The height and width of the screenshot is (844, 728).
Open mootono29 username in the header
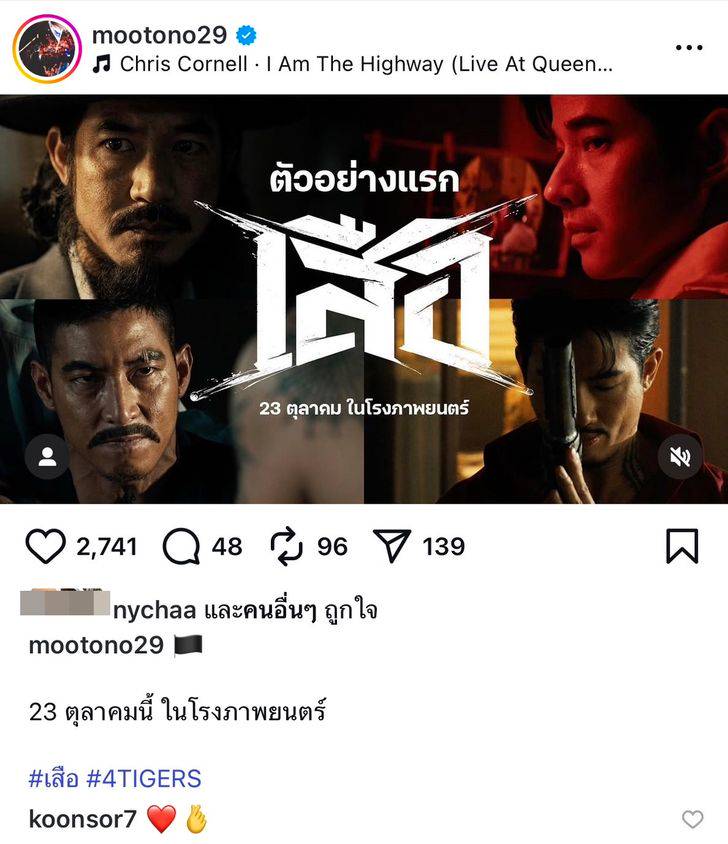coord(159,35)
